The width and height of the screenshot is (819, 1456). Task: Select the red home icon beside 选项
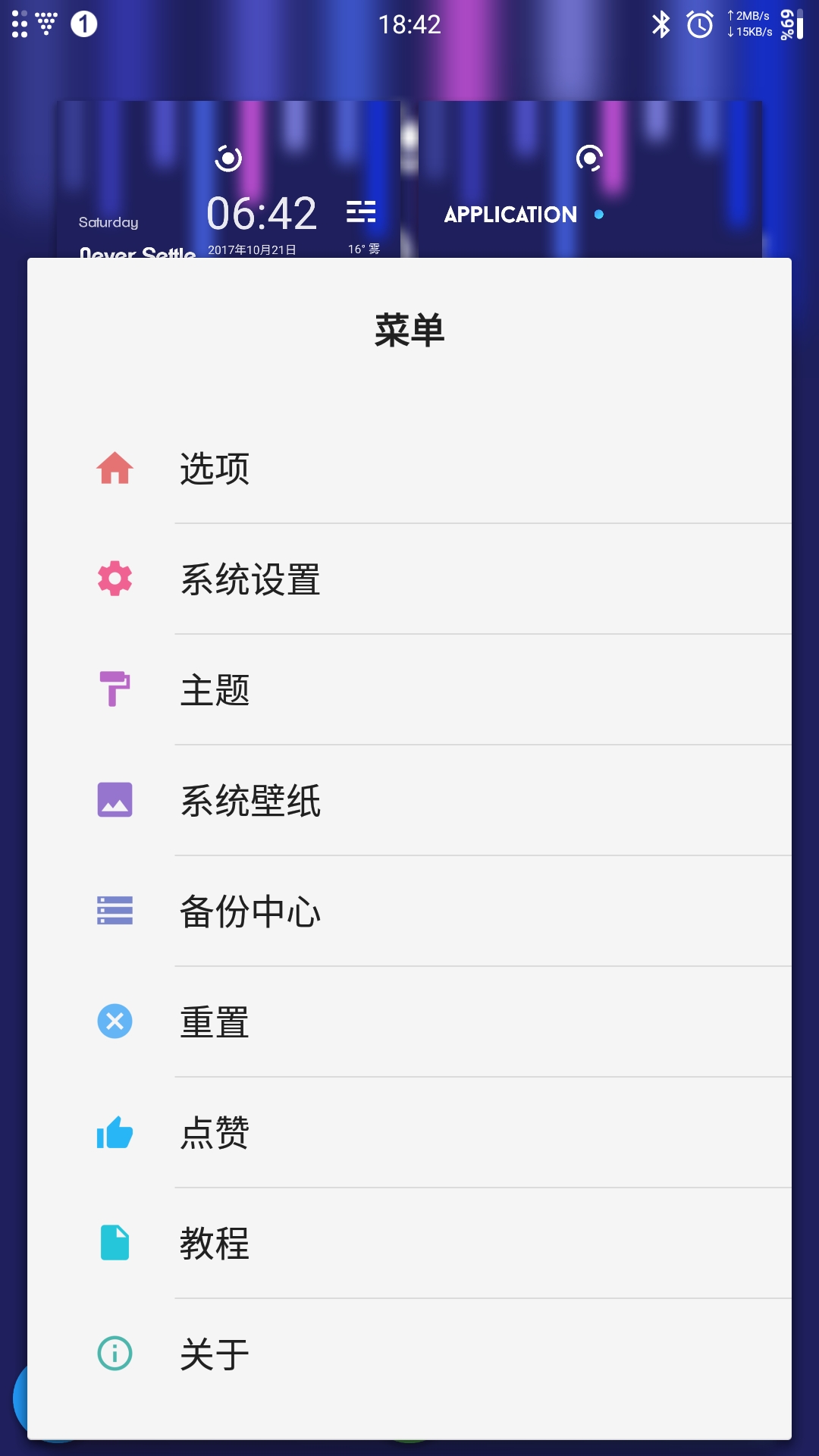(115, 470)
